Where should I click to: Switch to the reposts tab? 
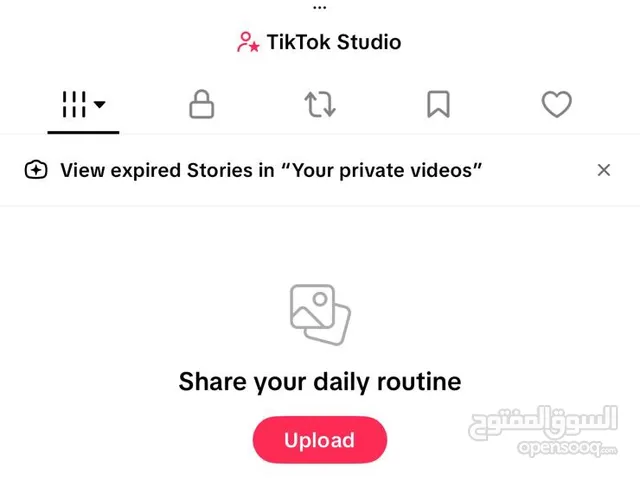320,104
